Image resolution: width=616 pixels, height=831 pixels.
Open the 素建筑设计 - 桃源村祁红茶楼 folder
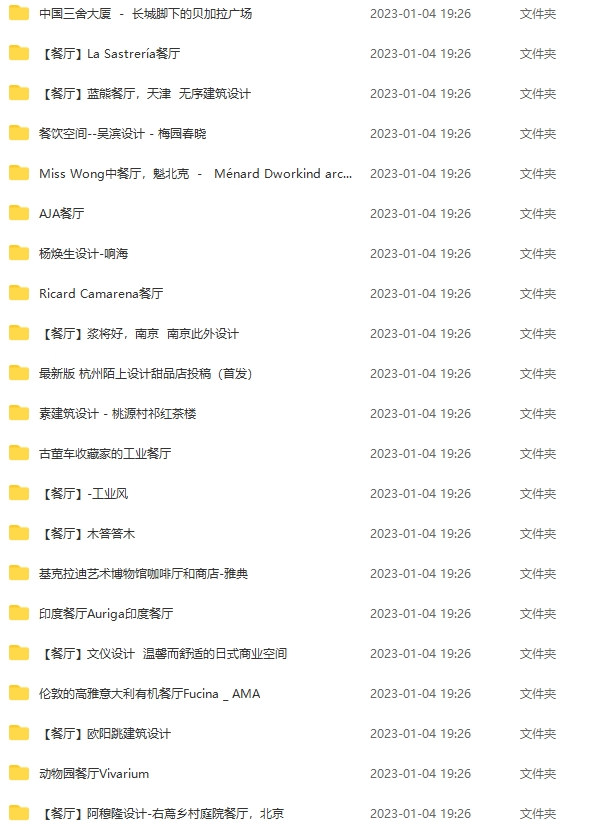117,414
